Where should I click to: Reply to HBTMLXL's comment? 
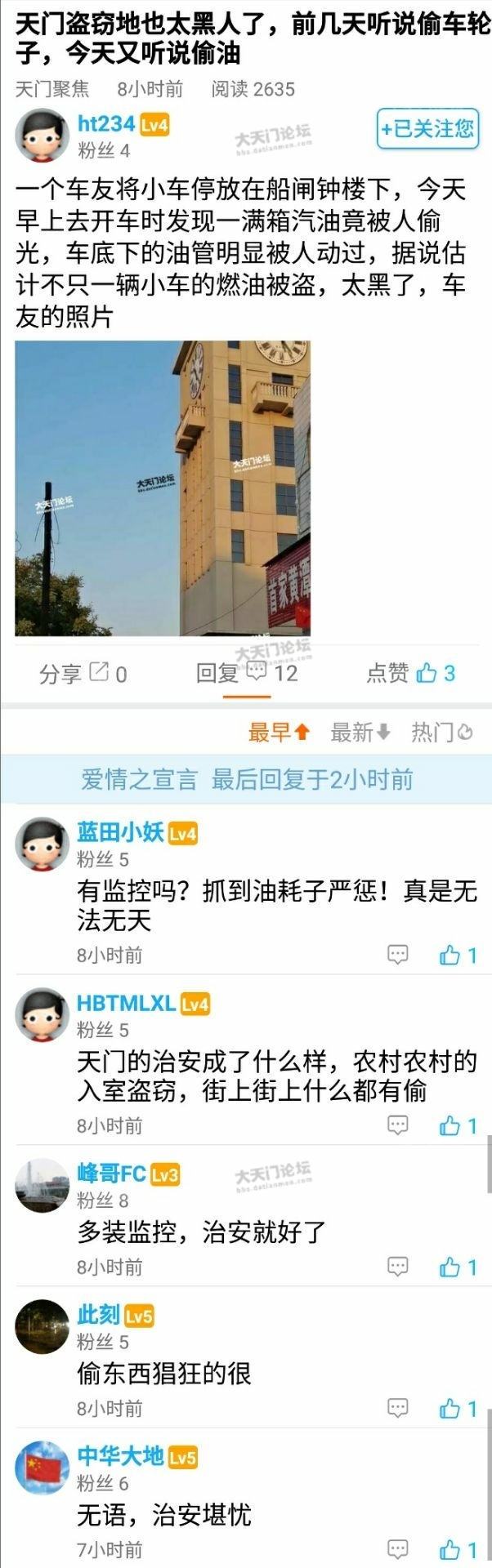tap(397, 1125)
